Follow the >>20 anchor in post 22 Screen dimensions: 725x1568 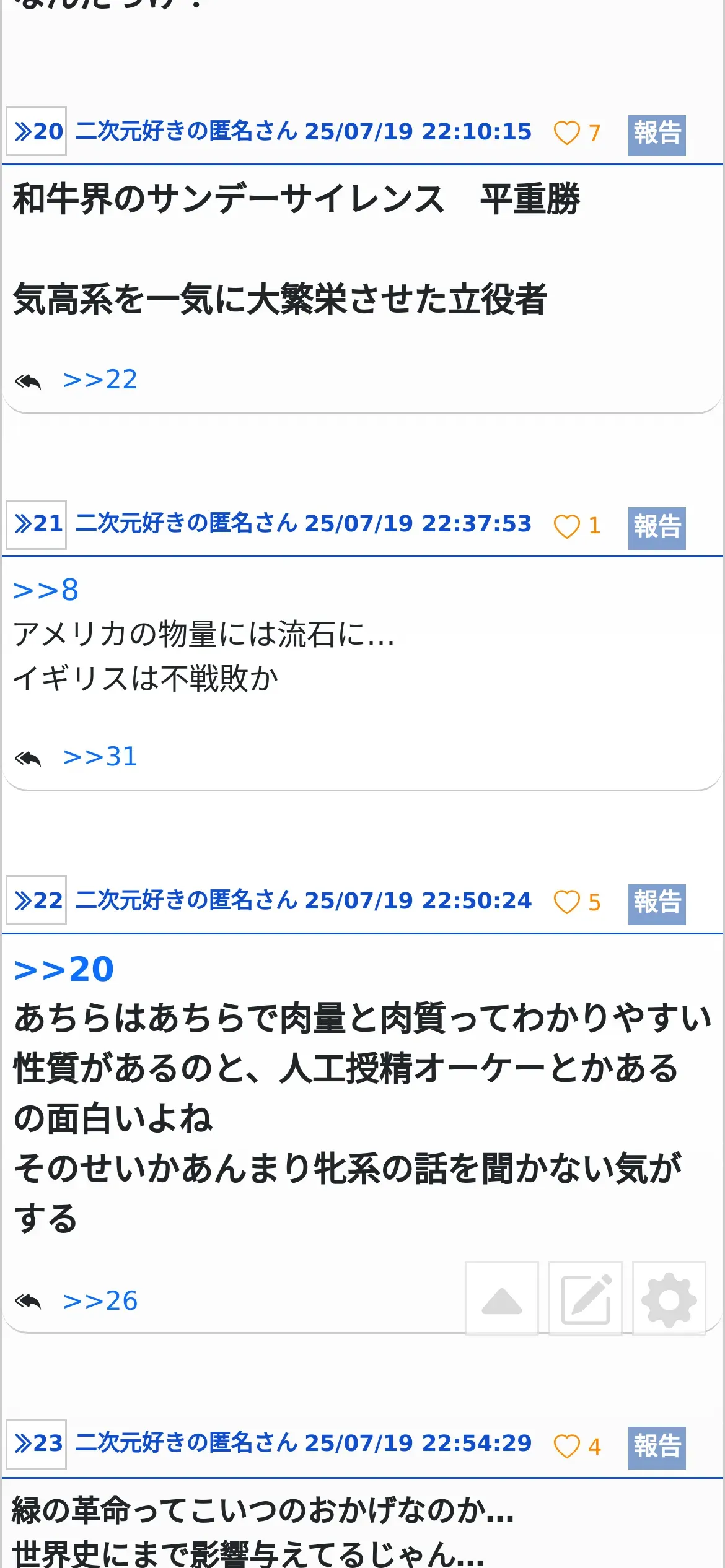tap(64, 969)
